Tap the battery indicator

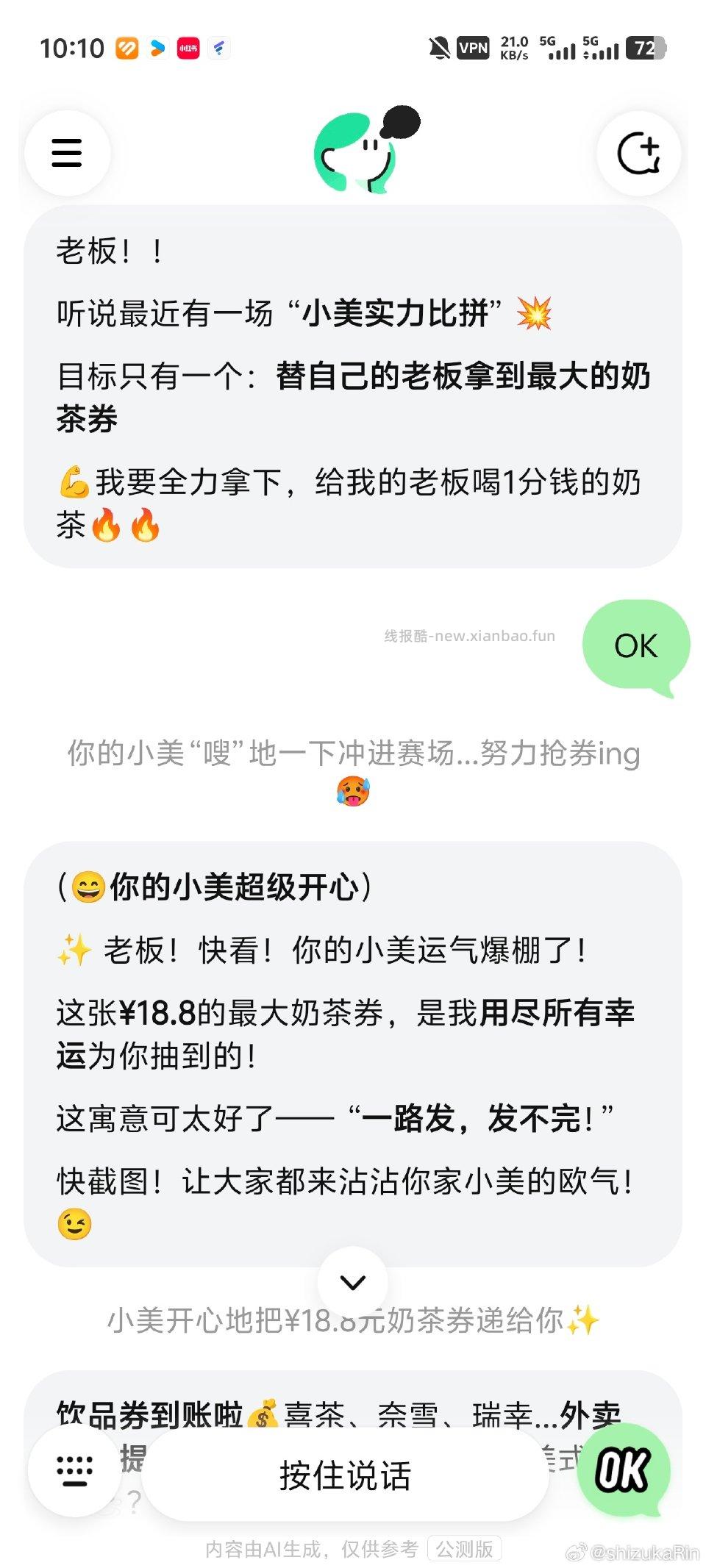tap(646, 49)
